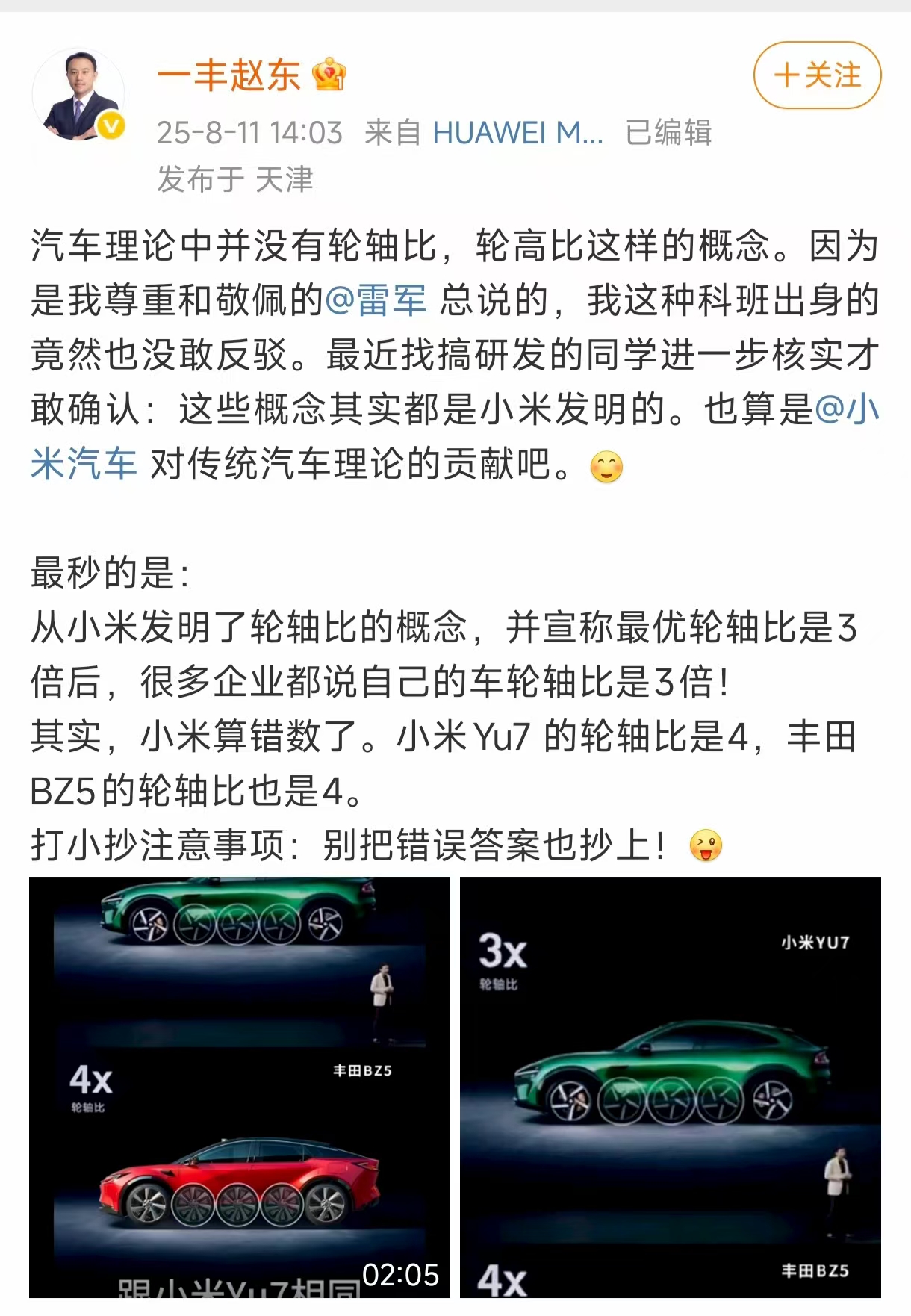
Task: Open the @小米汽车 mention link
Action: click(84, 464)
